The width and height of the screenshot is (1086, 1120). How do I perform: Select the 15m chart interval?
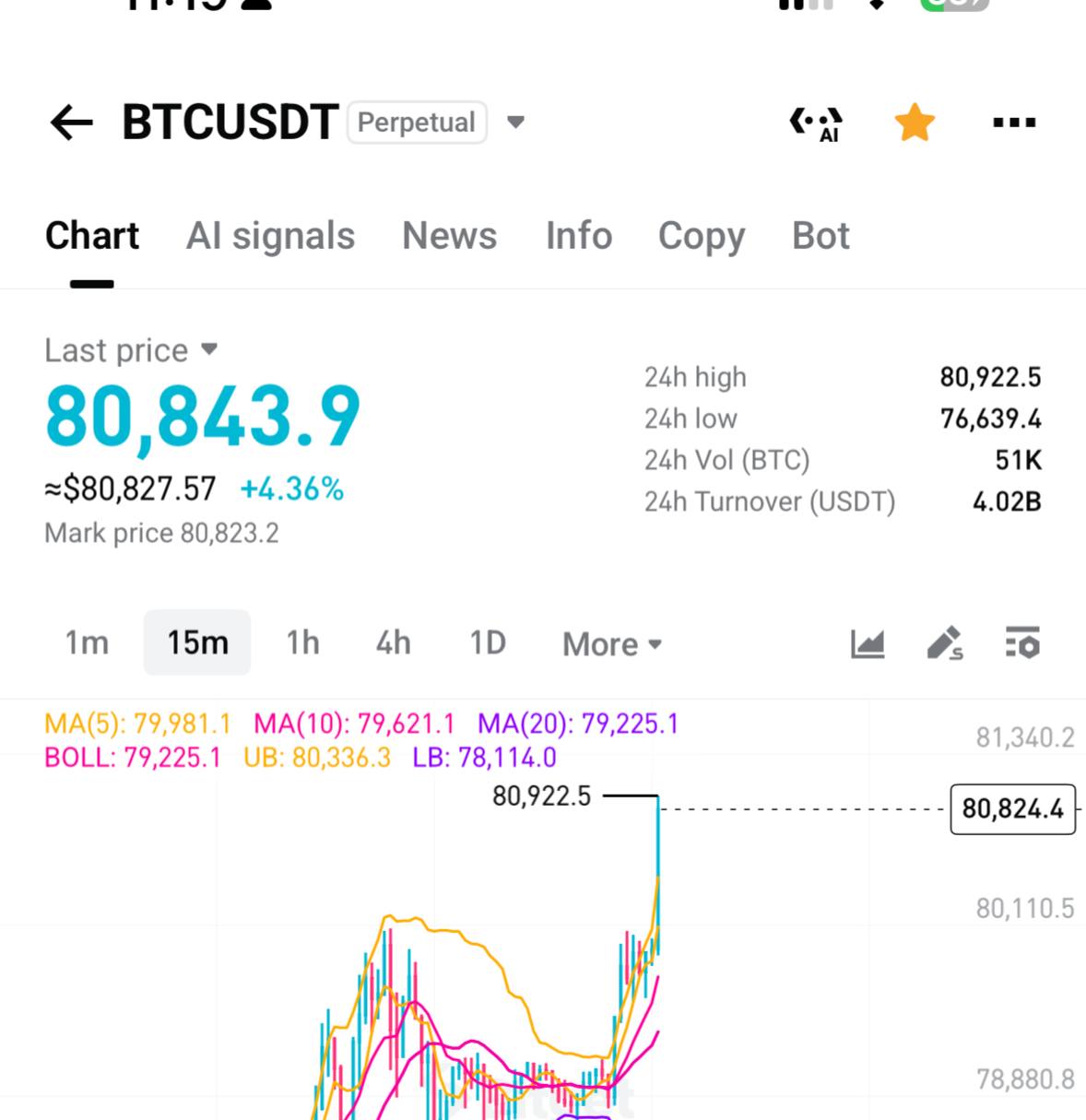[x=197, y=643]
